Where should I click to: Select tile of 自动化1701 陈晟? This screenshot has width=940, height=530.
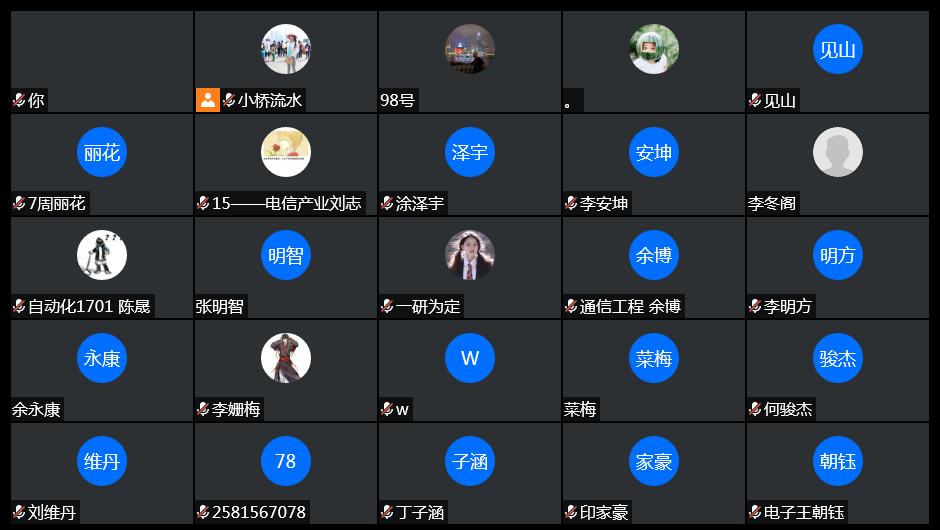coord(102,268)
